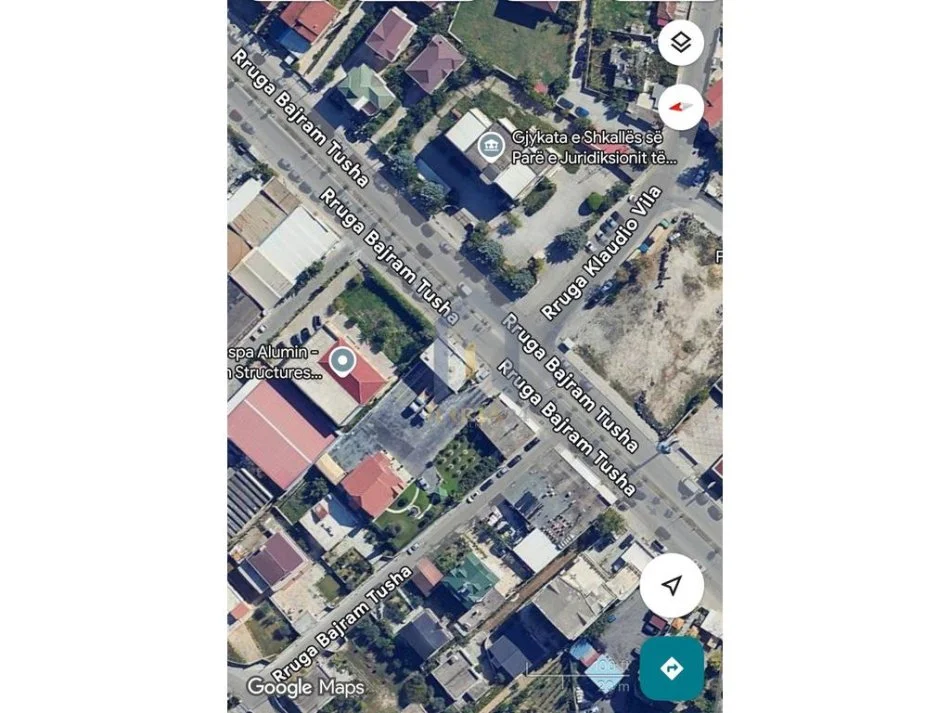Open the map layers selector
Viewport: 950px width, 713px height.
(681, 43)
